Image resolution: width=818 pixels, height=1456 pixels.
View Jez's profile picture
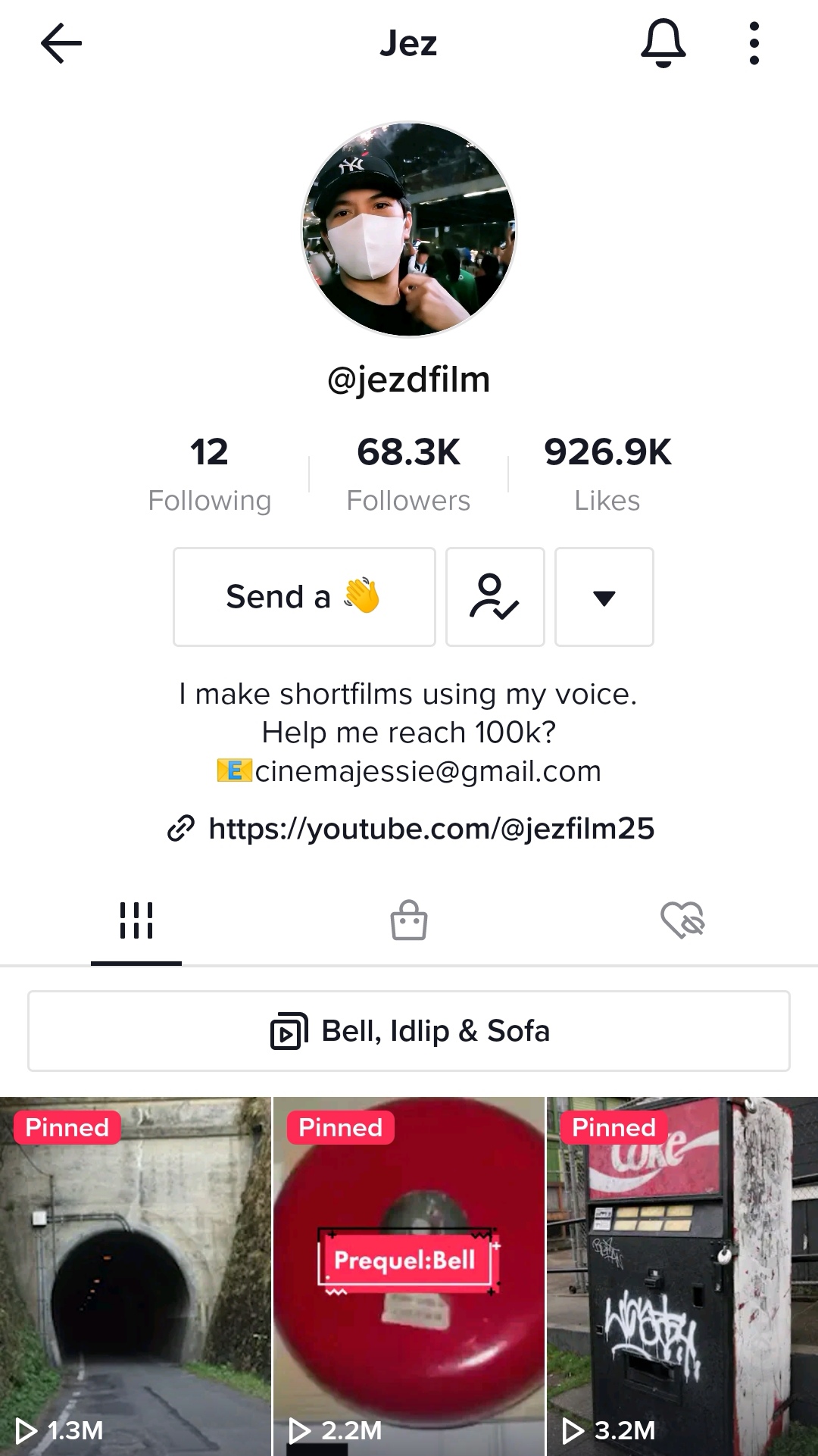[409, 229]
